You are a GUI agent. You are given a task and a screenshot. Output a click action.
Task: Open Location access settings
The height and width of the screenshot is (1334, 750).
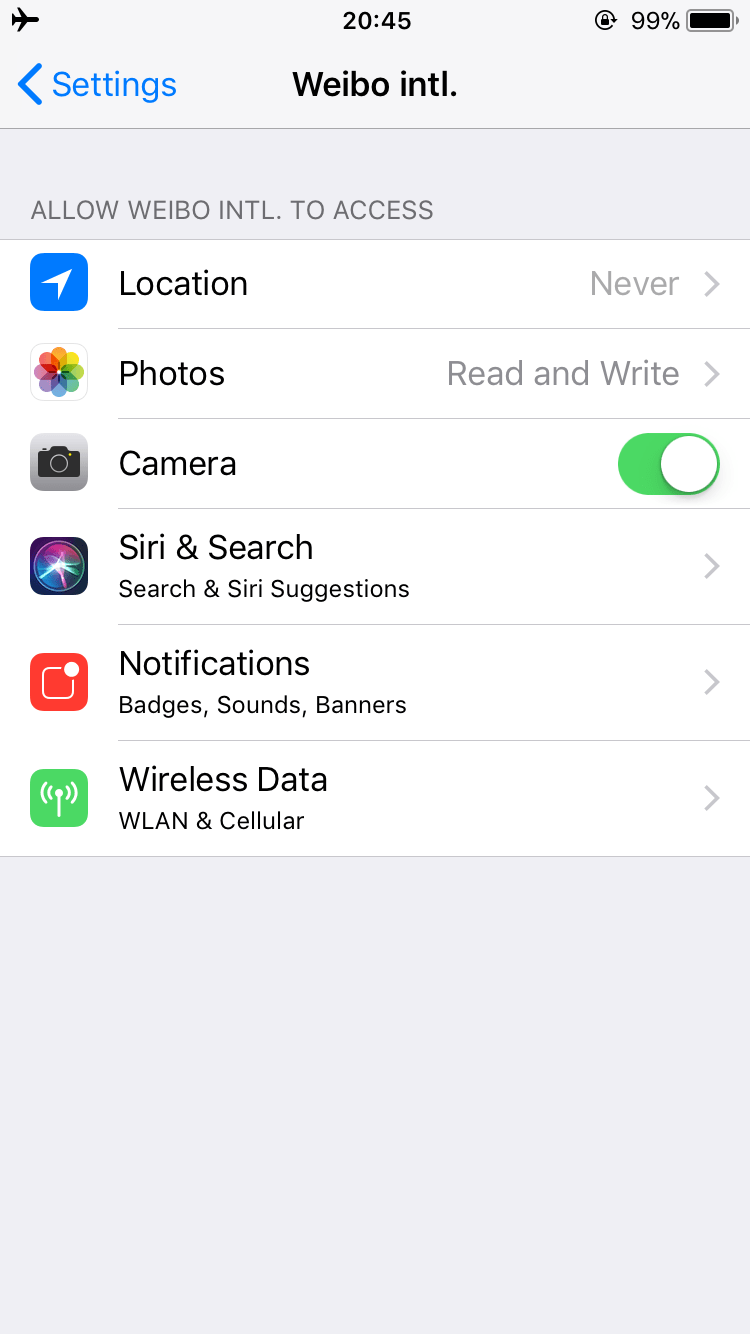pos(375,284)
